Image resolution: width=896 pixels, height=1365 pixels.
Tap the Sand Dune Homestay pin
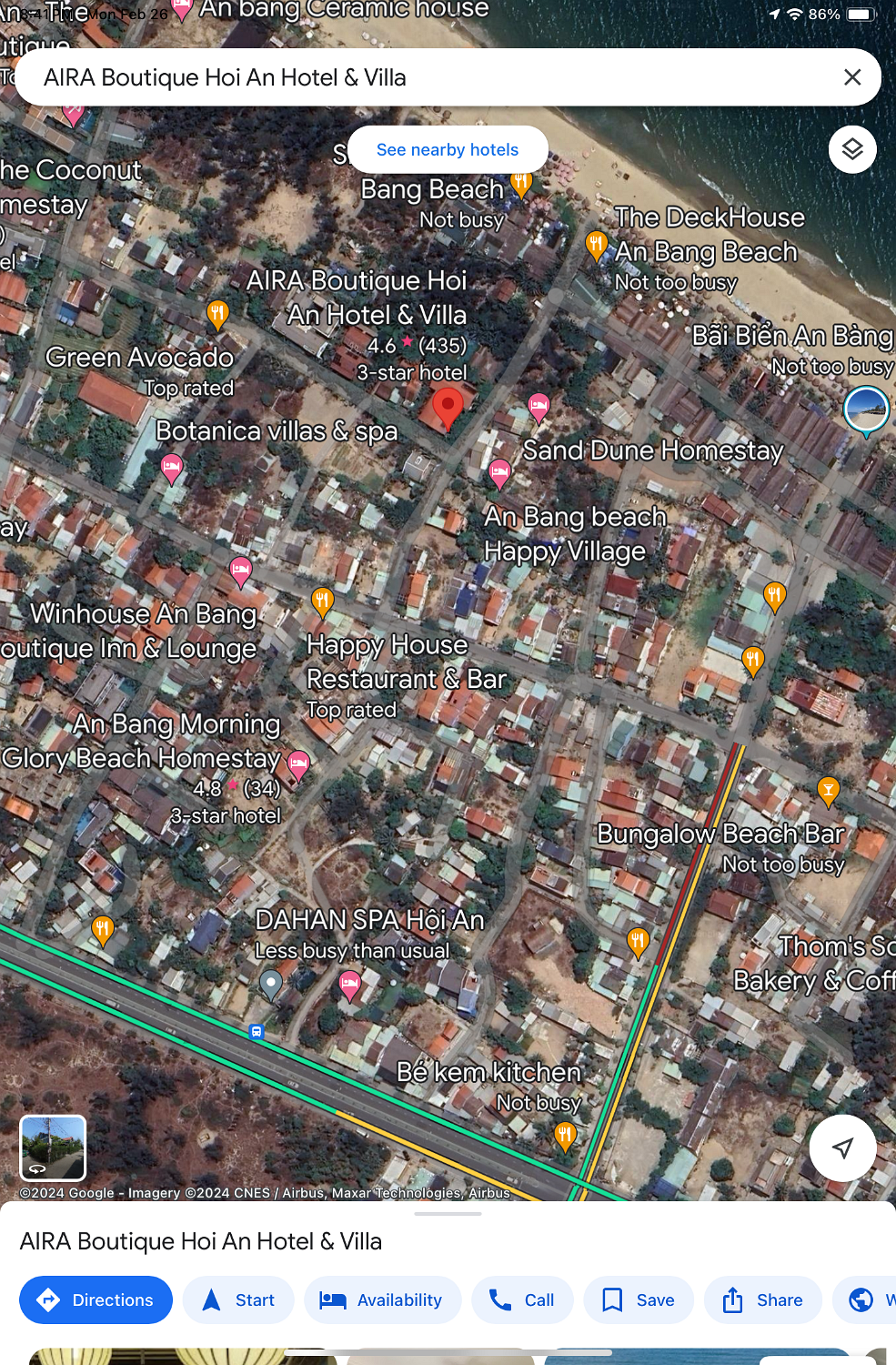[x=539, y=407]
